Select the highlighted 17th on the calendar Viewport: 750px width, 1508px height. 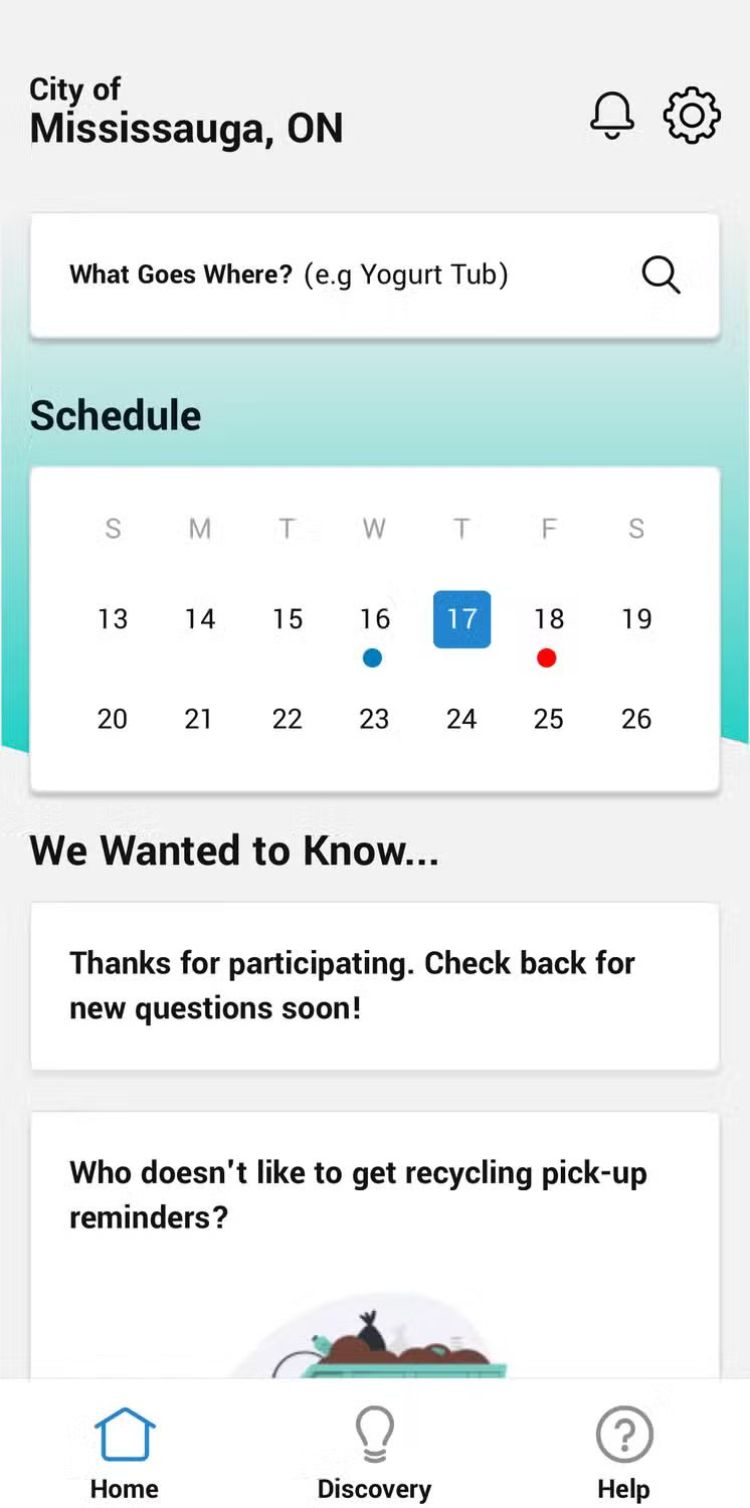tap(461, 619)
